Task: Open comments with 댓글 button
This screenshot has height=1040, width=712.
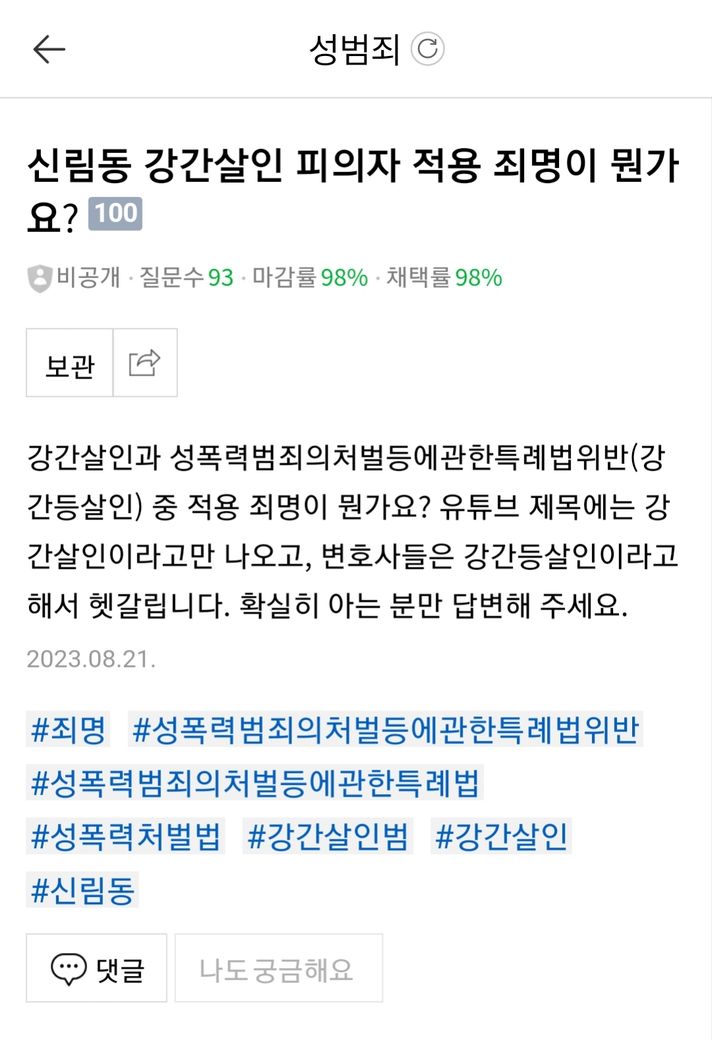Action: pyautogui.click(x=97, y=969)
